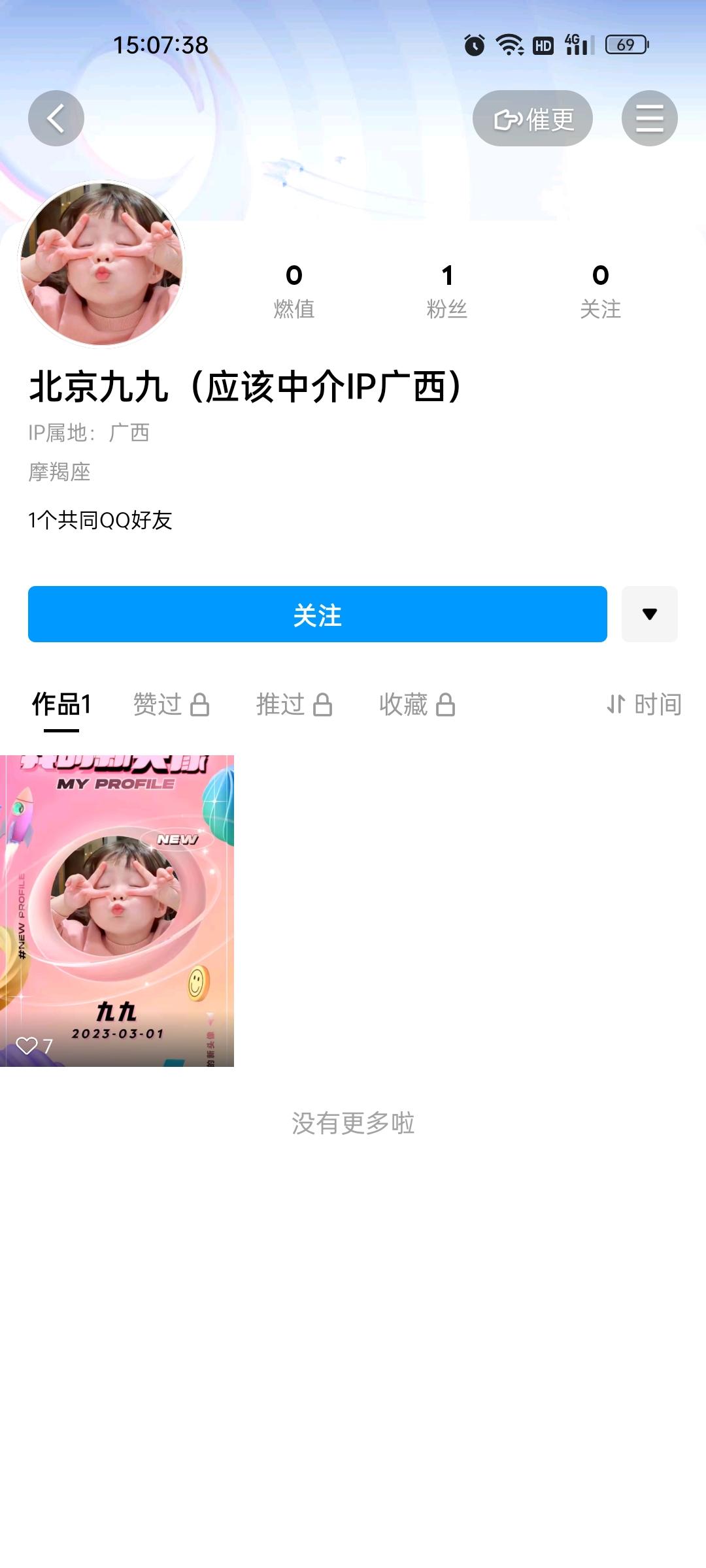This screenshot has height=1568, width=706.
Task: Follow this user with the blue 关注 button
Action: pos(317,614)
